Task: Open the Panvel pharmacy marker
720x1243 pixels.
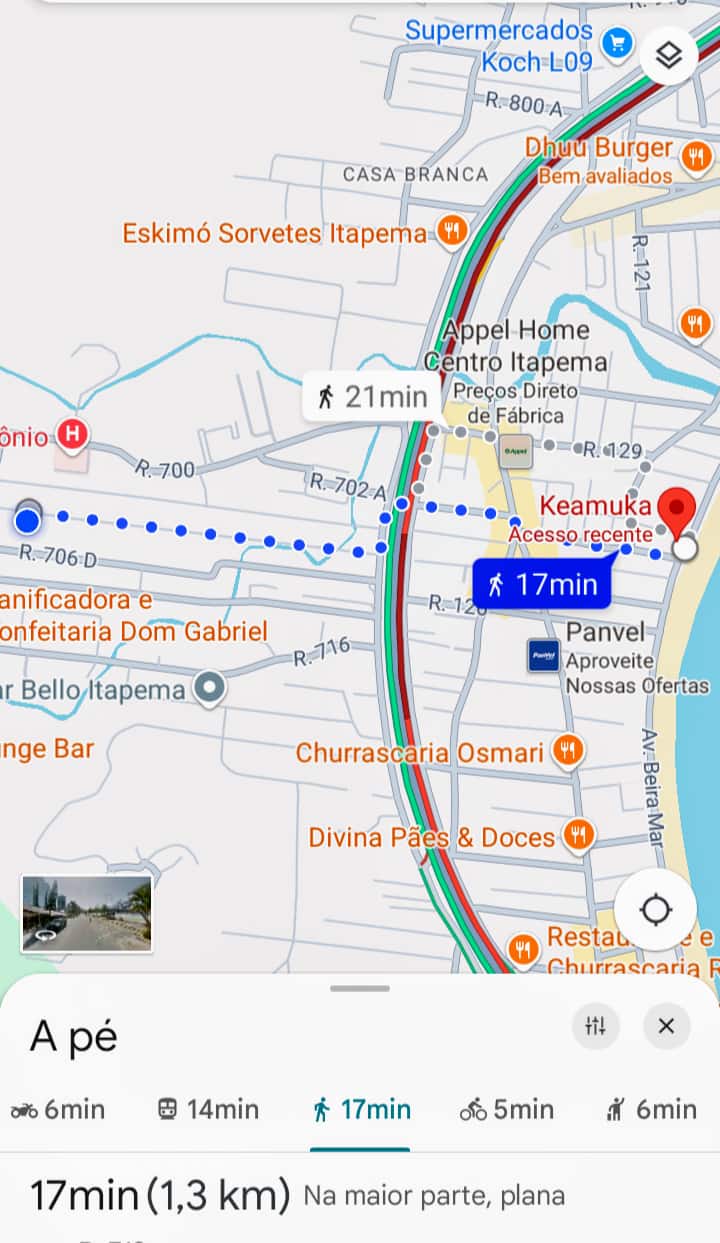Action: [x=544, y=655]
